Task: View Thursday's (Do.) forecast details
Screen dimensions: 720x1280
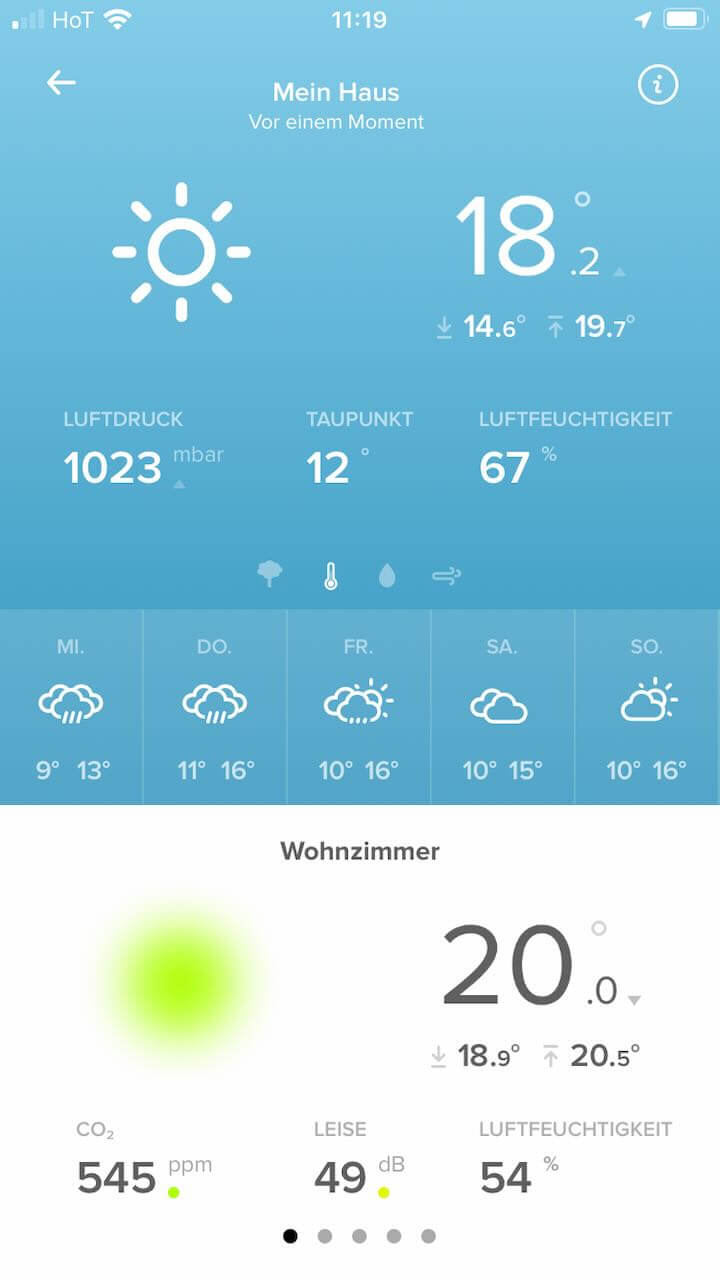Action: (x=215, y=707)
